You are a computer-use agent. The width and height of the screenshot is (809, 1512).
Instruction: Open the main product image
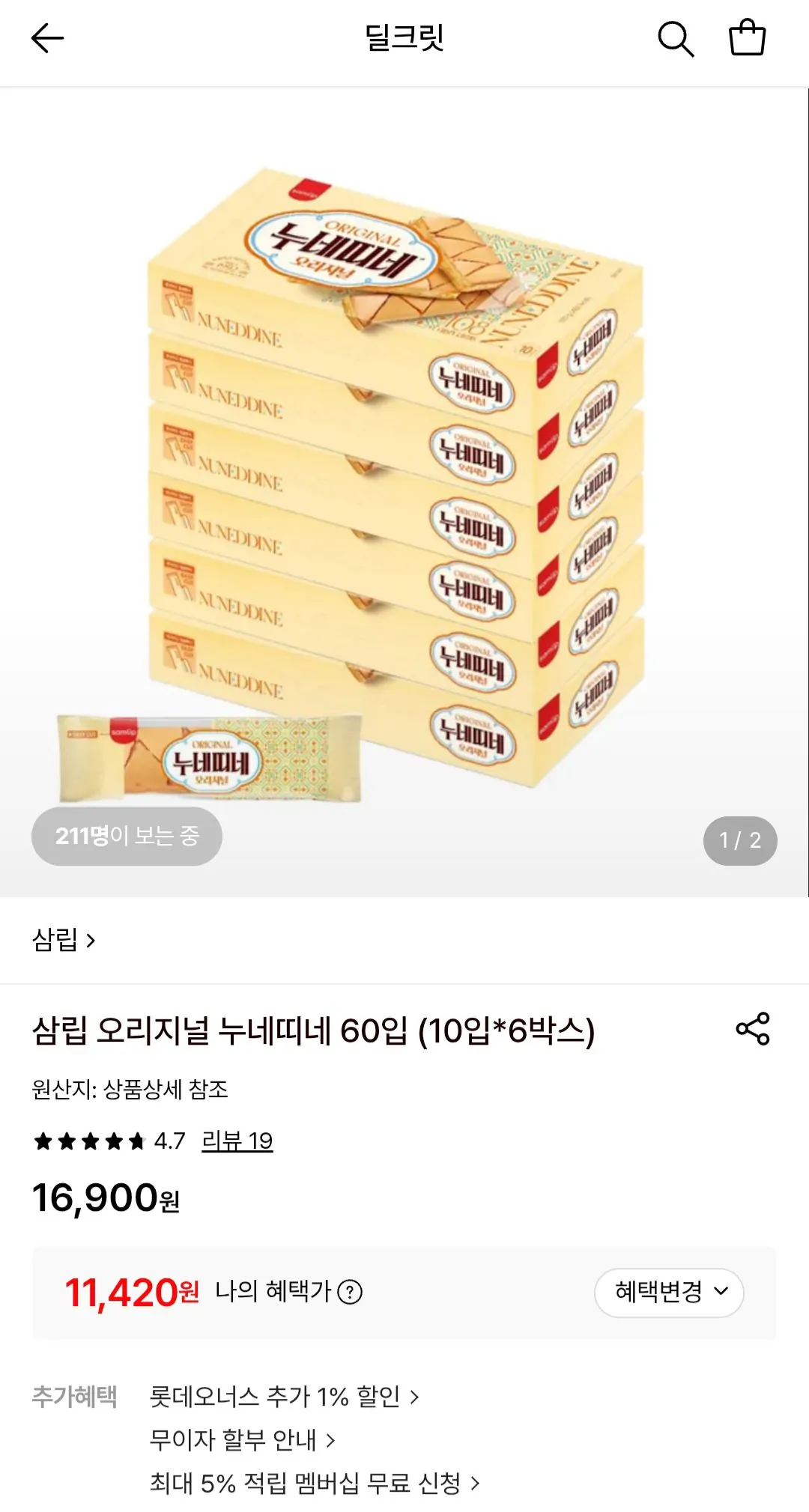[404, 492]
